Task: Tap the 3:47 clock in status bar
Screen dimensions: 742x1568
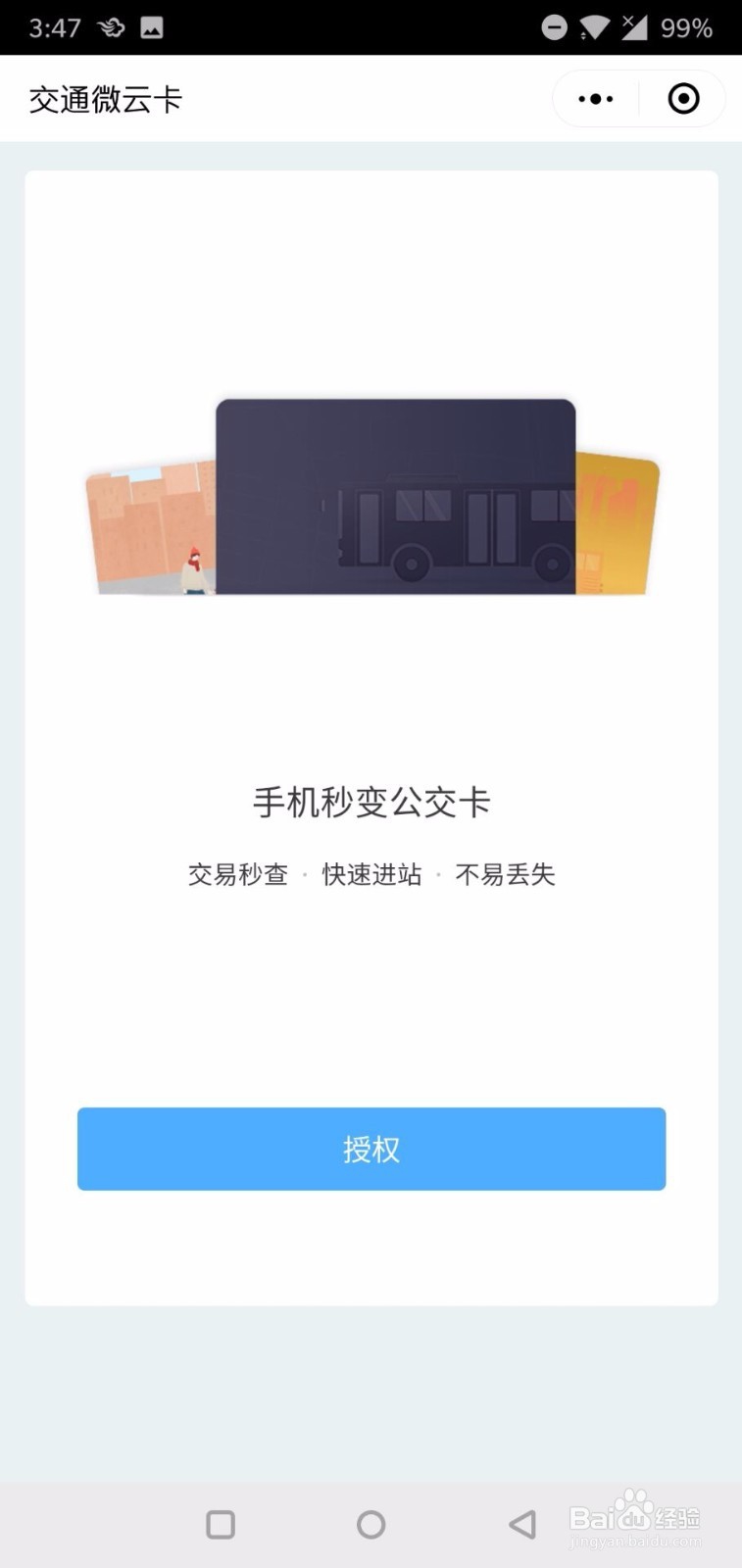Action: pyautogui.click(x=54, y=26)
